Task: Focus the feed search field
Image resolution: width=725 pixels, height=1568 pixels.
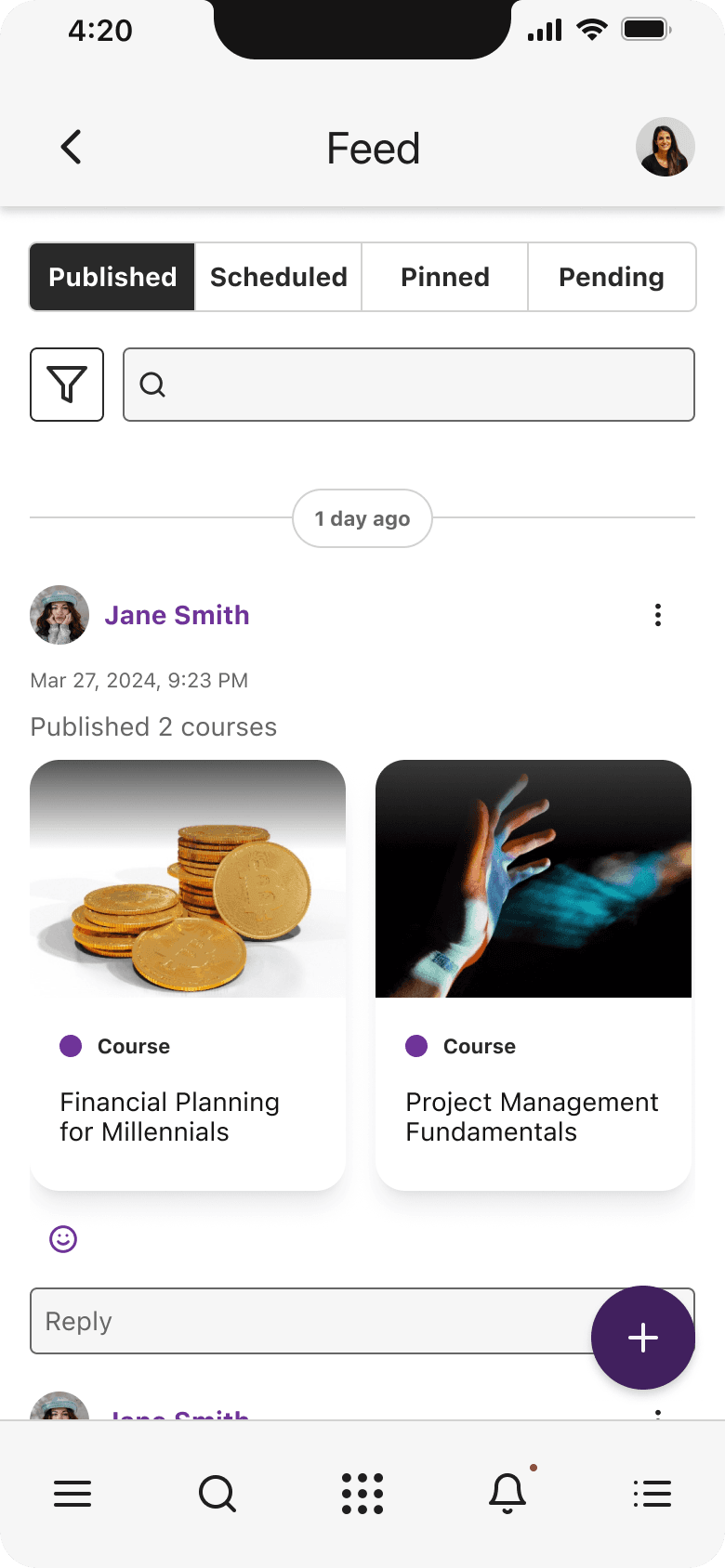Action: coord(409,385)
